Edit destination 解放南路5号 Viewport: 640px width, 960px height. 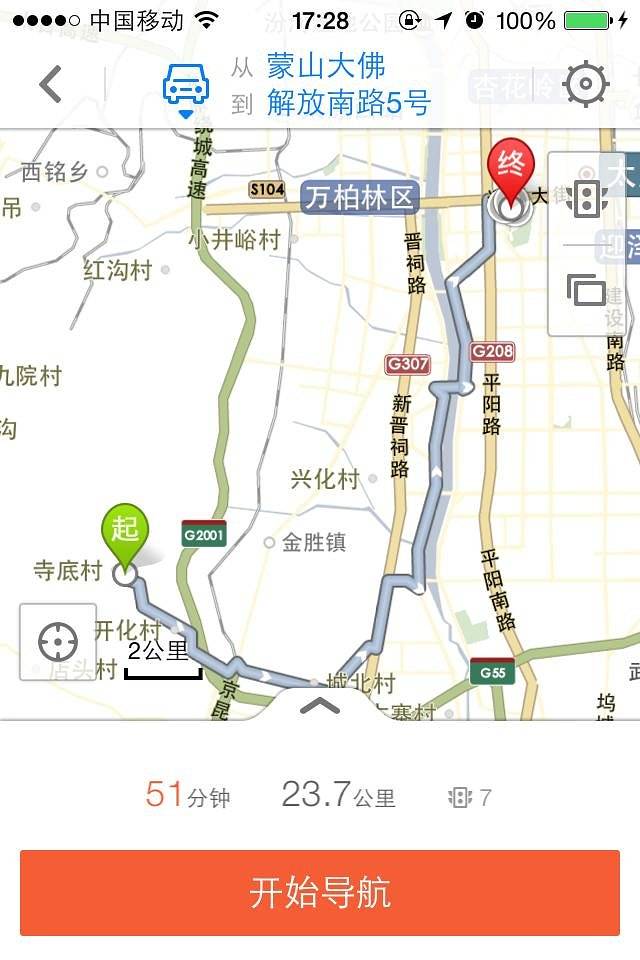pyautogui.click(x=348, y=103)
